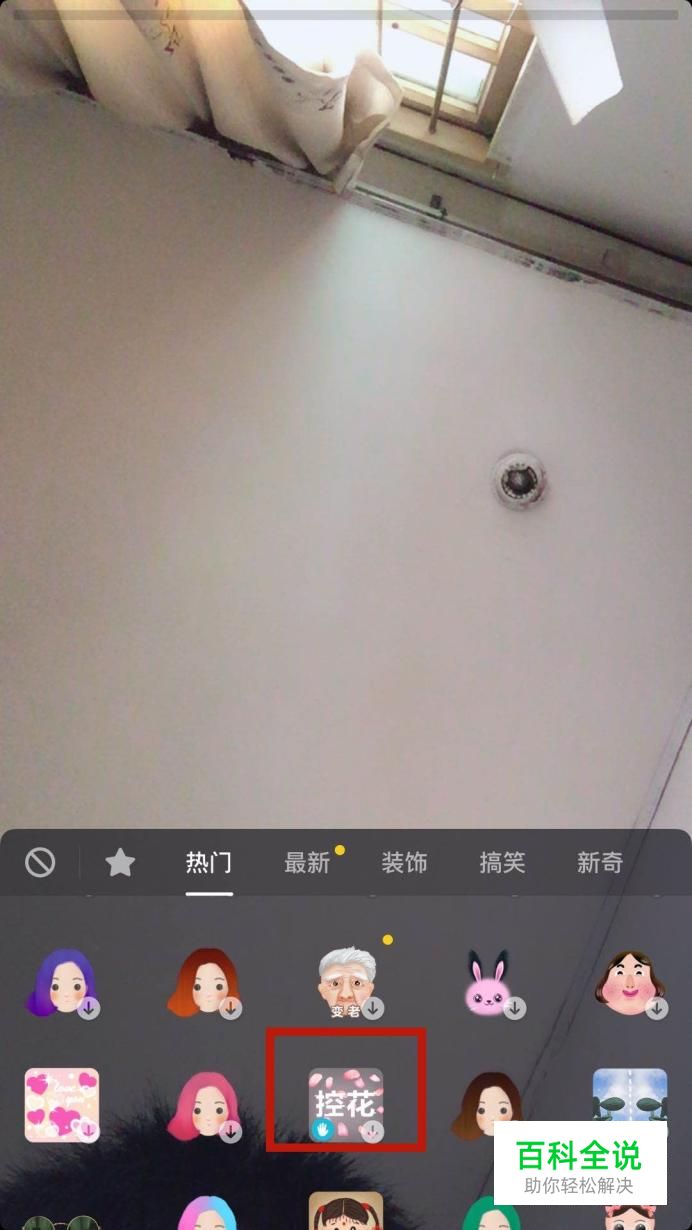Viewport: 692px width, 1230px height.
Task: Pick the pink bunny sticker
Action: [x=489, y=982]
